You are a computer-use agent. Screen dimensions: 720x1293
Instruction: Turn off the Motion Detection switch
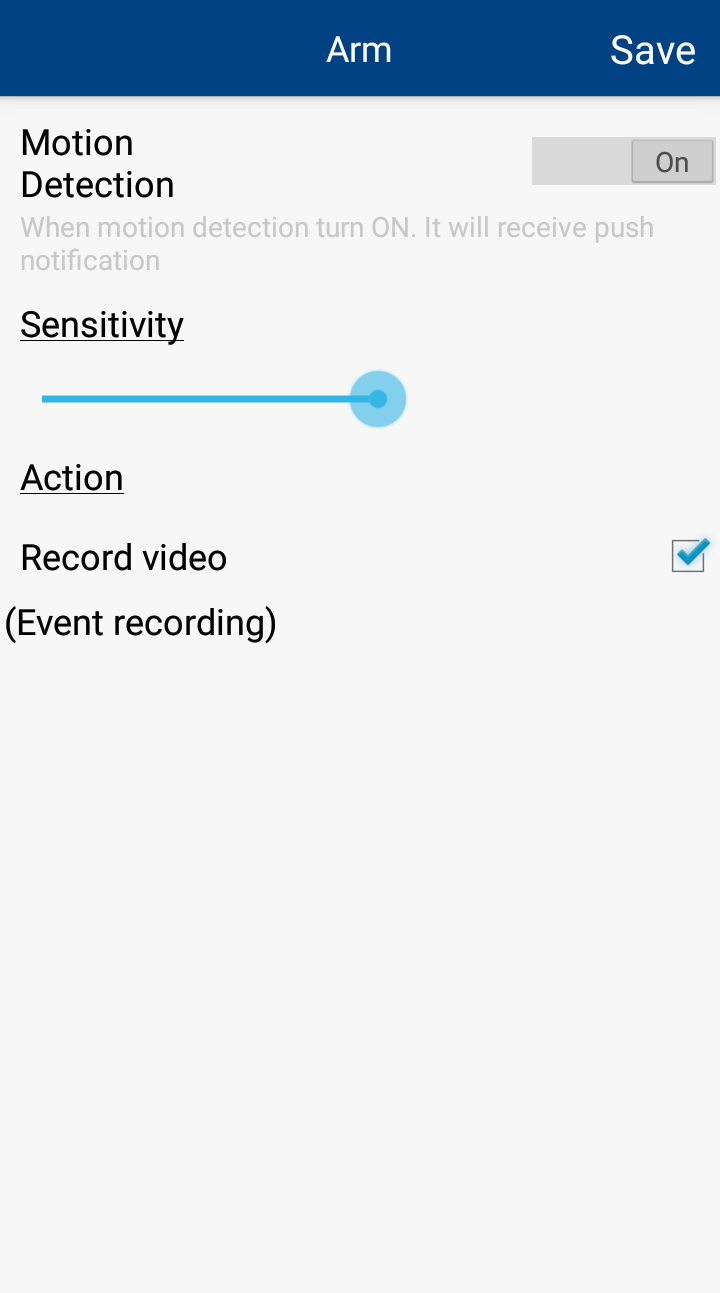(x=623, y=161)
